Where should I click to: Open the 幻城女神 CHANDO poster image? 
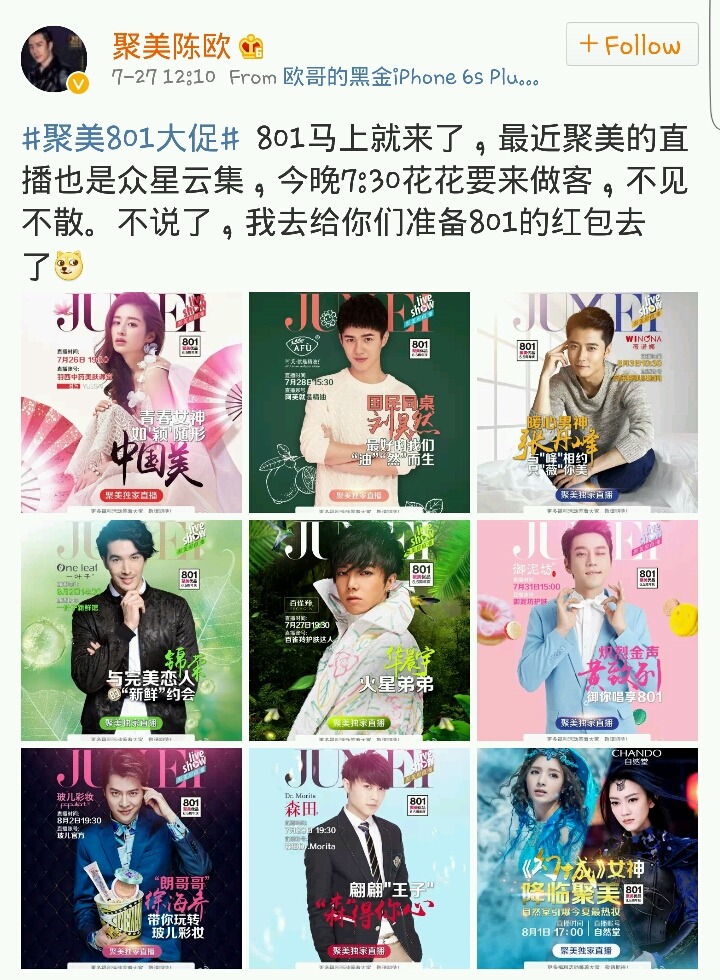(587, 858)
